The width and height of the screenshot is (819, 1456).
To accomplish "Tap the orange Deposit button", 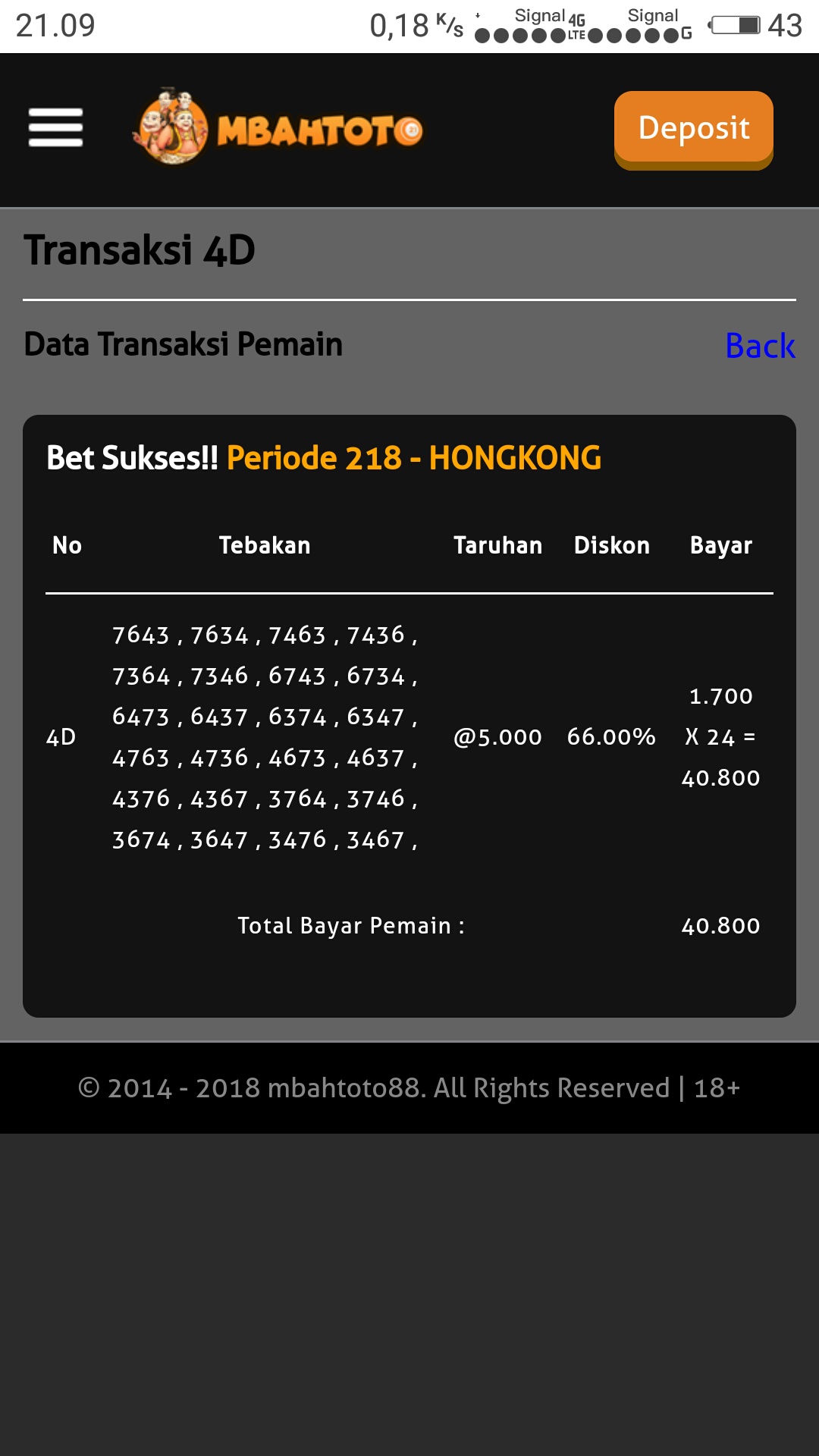I will click(x=693, y=129).
